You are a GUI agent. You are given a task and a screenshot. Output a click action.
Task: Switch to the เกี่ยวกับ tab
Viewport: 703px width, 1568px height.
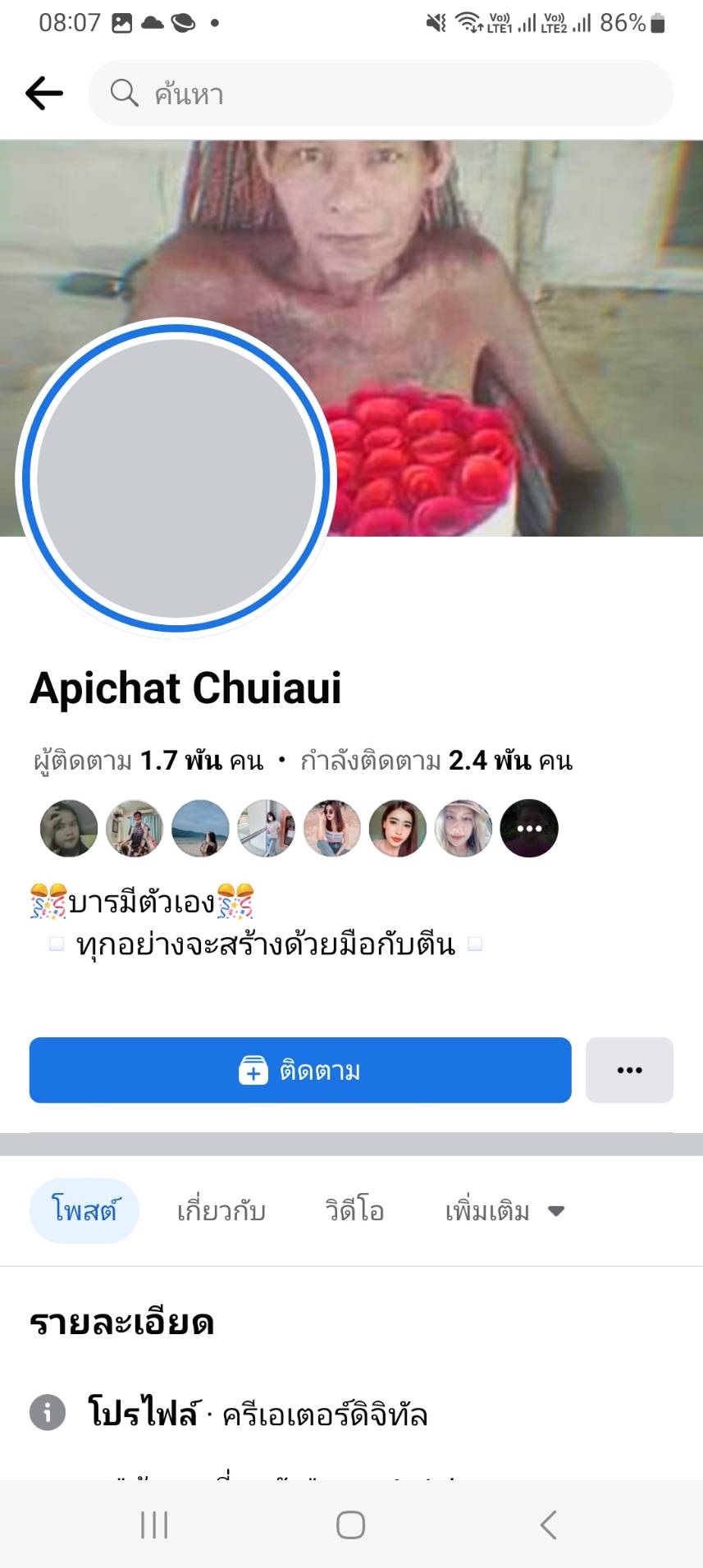pyautogui.click(x=221, y=1210)
